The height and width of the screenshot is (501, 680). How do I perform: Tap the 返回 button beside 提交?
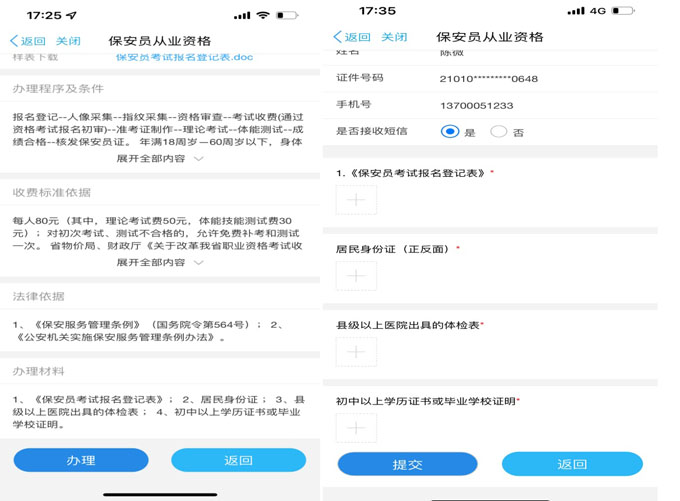coord(572,464)
